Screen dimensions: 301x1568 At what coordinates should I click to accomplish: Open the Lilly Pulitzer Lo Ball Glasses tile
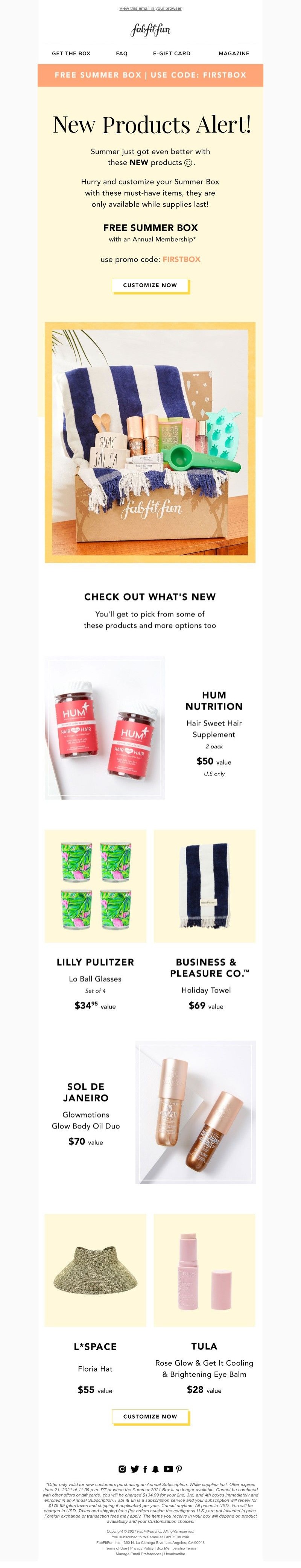[96, 886]
